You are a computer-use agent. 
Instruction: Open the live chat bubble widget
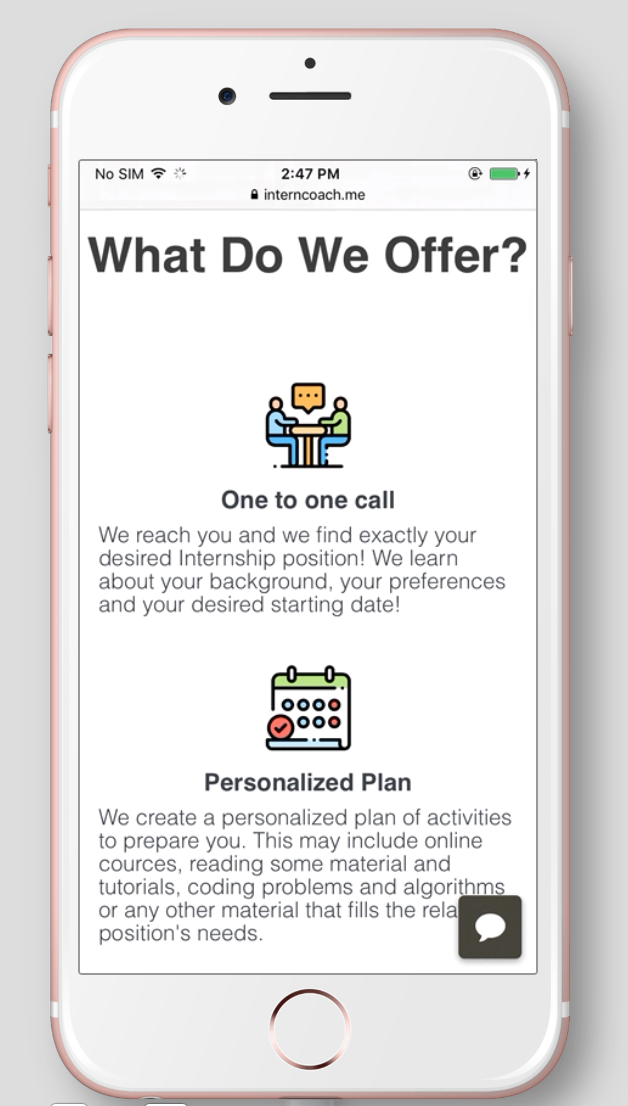point(490,926)
